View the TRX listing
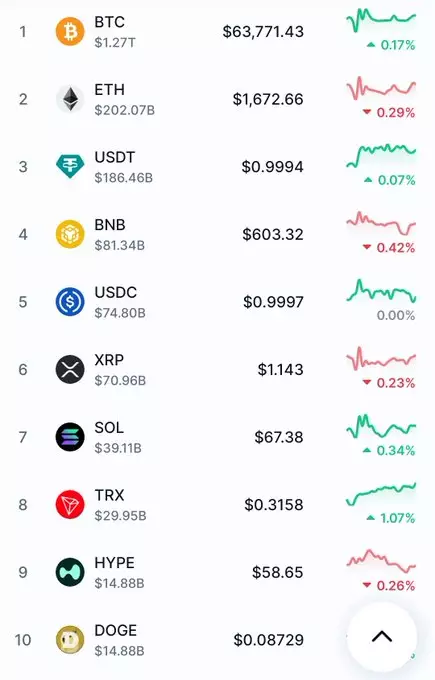 click(217, 505)
